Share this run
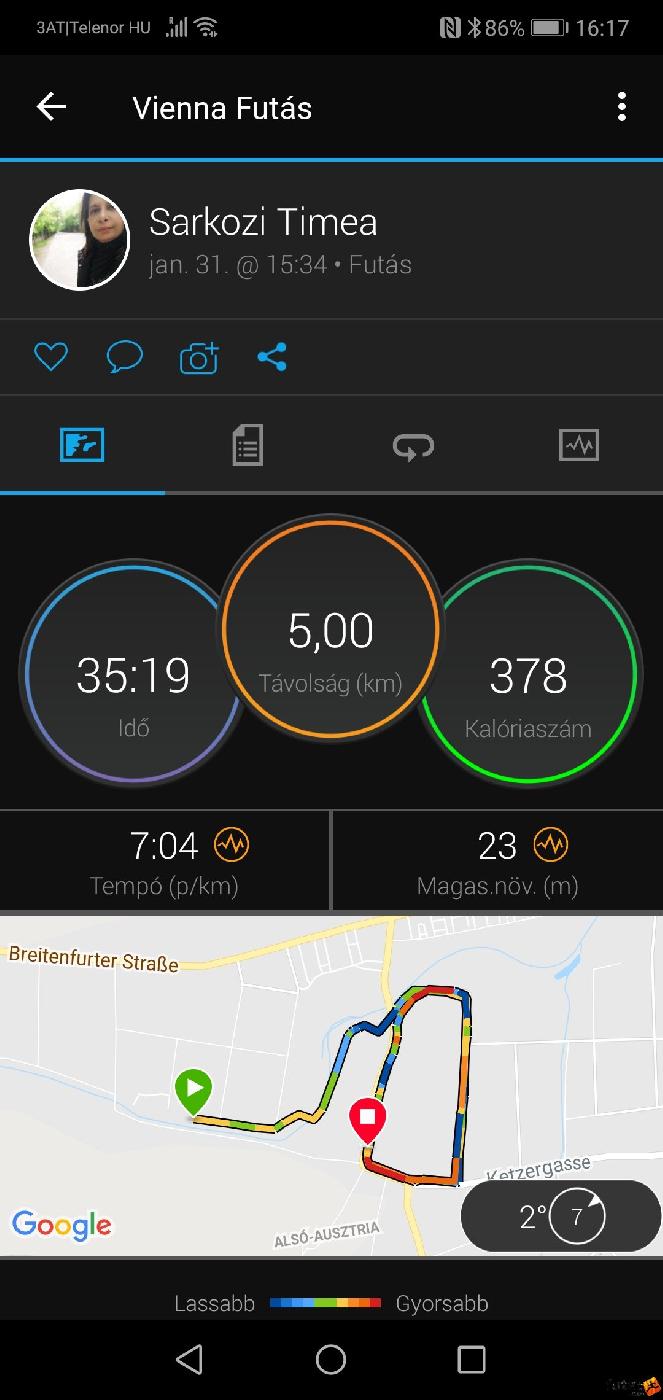The image size is (663, 1400). pos(272,357)
